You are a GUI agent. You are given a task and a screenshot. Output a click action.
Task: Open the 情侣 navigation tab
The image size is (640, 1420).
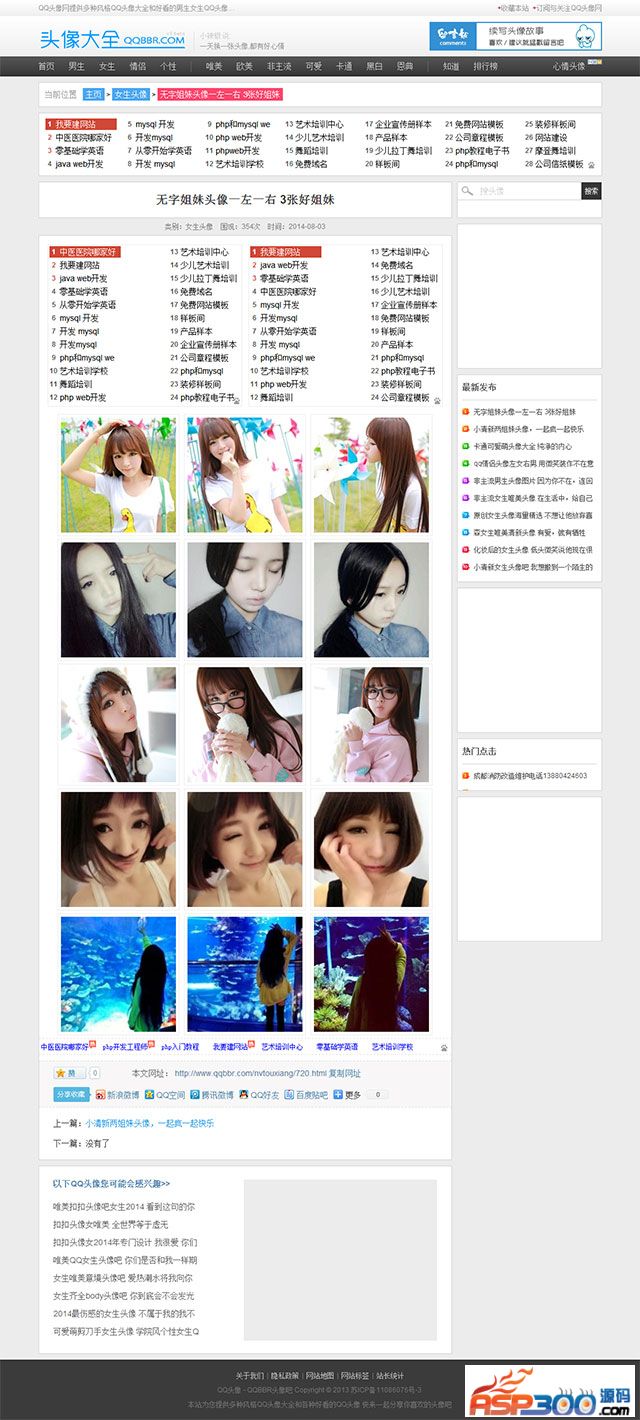[138, 66]
